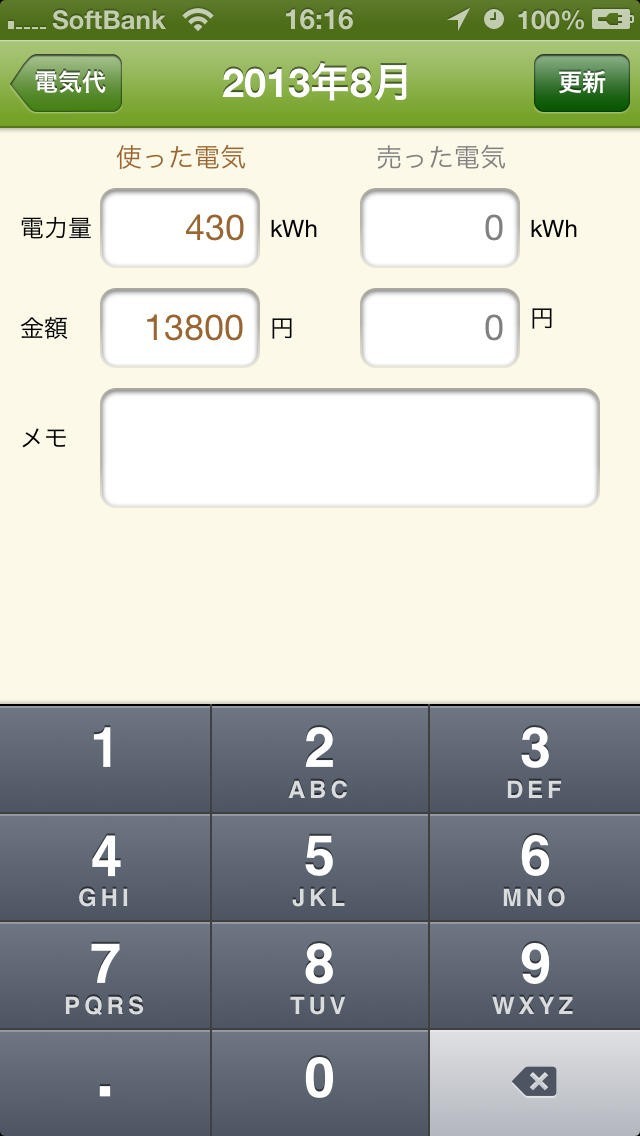
Task: Go back to 電気代 screen
Action: pyautogui.click(x=67, y=83)
